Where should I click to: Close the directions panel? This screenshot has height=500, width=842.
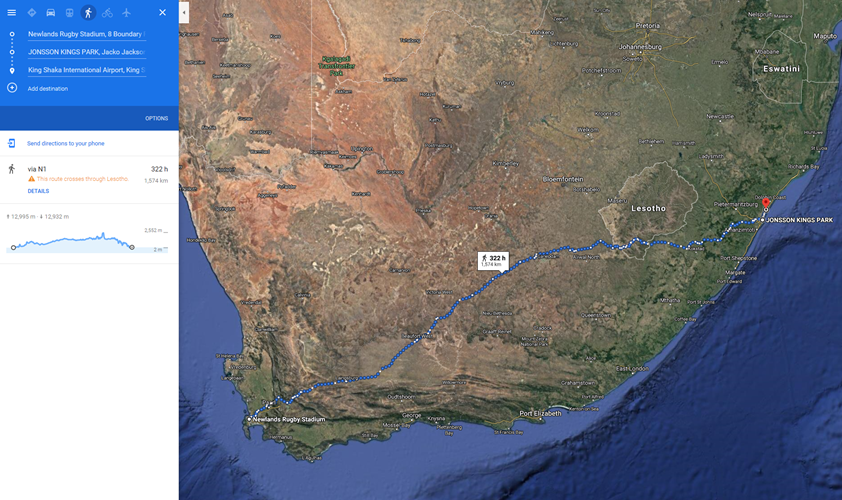click(x=163, y=13)
